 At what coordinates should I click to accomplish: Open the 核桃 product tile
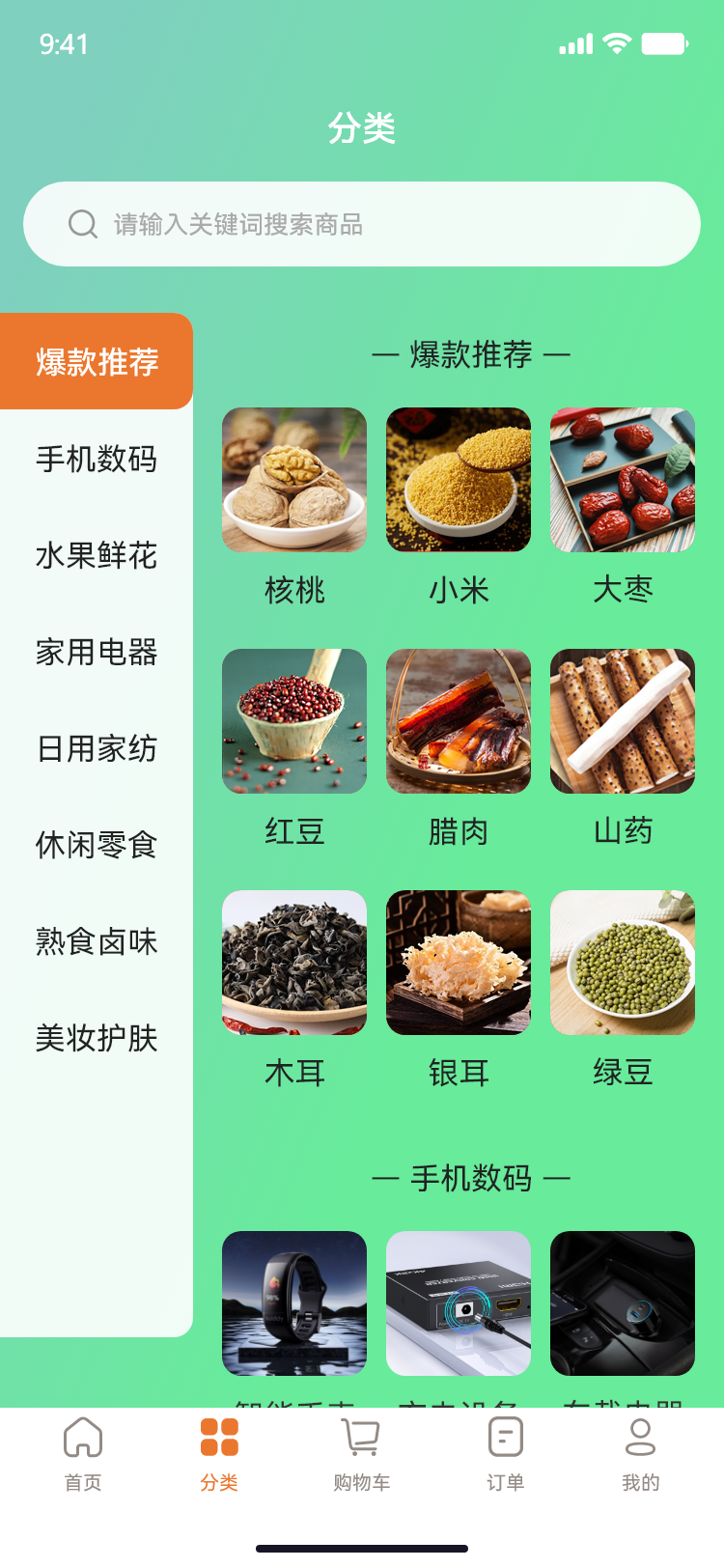(294, 480)
